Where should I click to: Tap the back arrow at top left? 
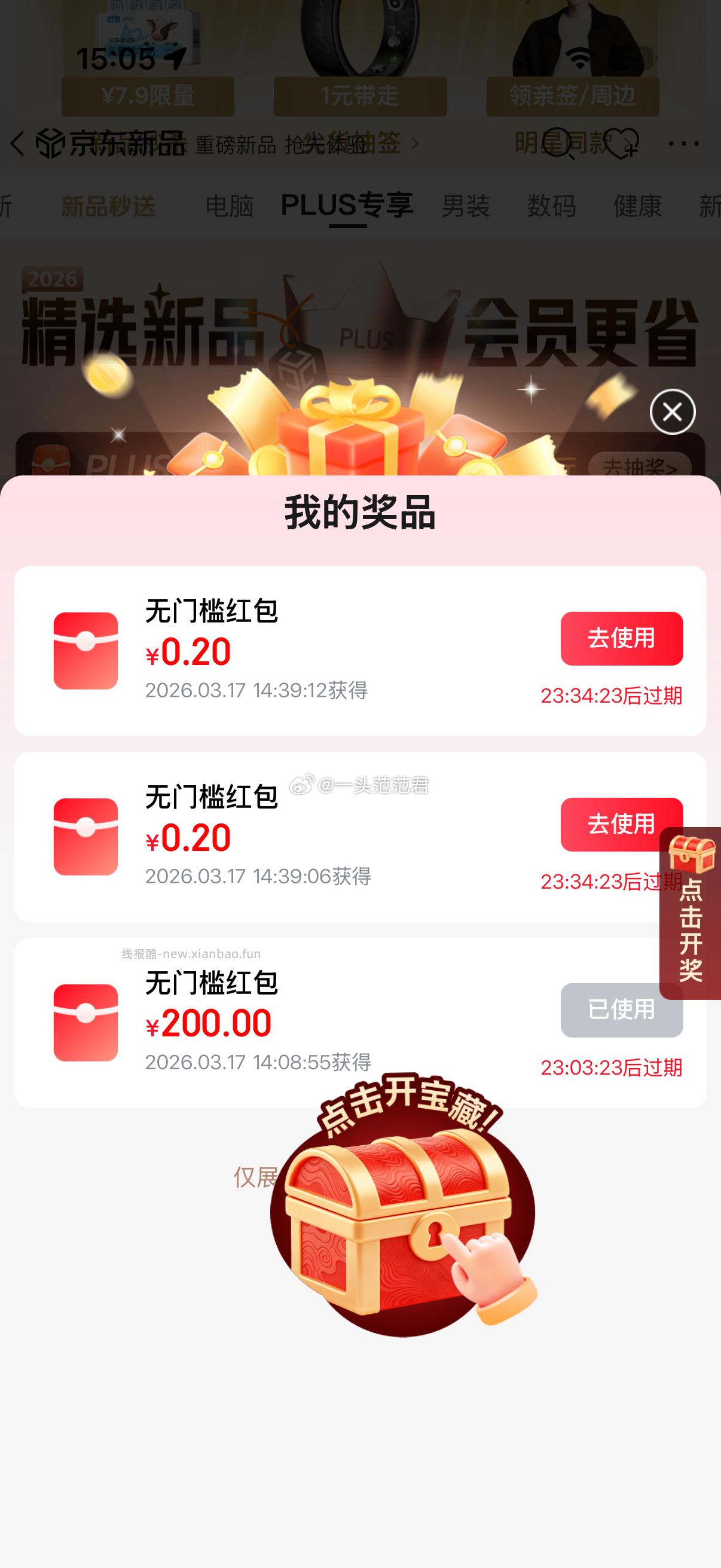[16, 144]
